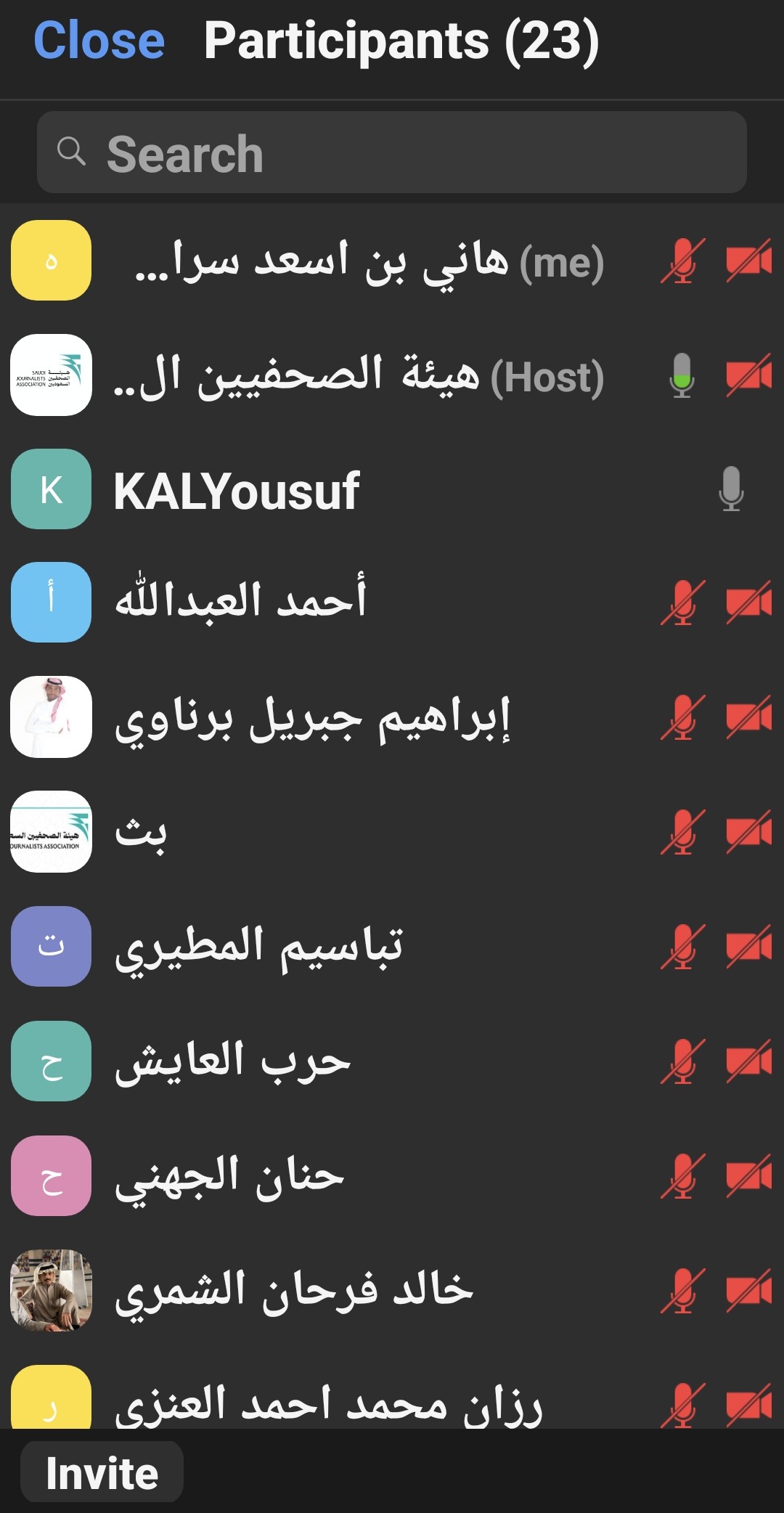Open participant أحمد العبدالله
Screen dimensions: 784x1513
[241, 603]
